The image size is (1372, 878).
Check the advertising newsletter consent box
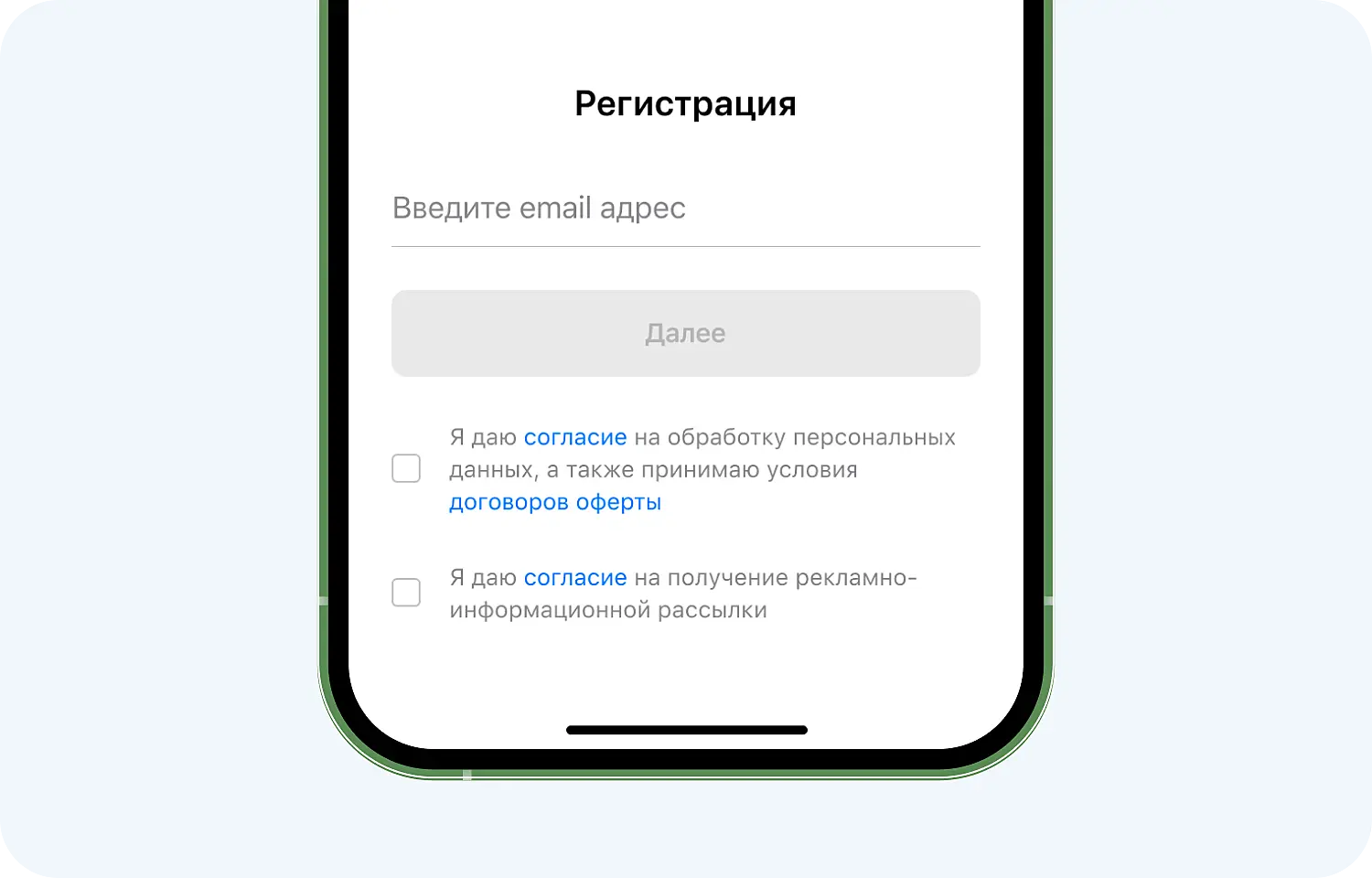[406, 593]
